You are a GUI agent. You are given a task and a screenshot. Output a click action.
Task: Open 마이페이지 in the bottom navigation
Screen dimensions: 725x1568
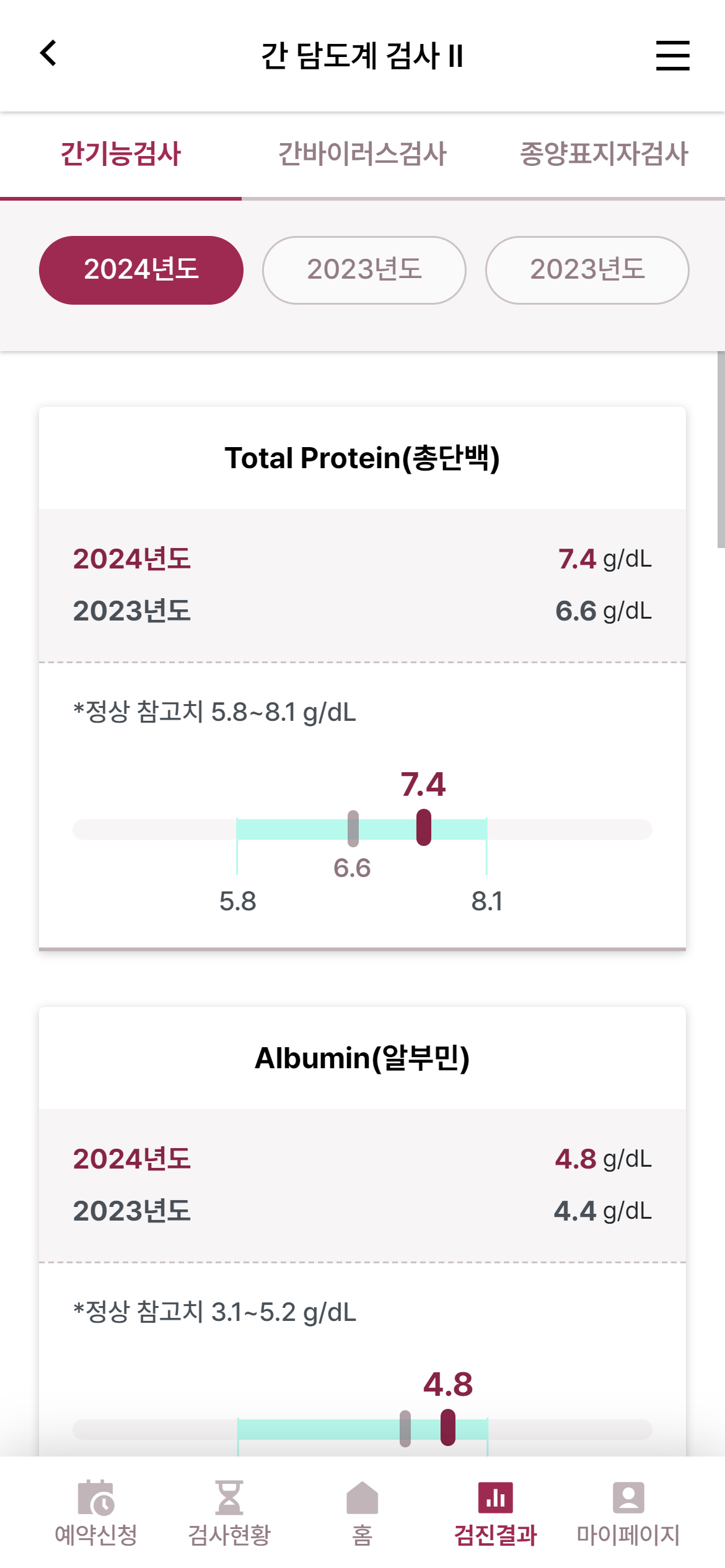628,1512
